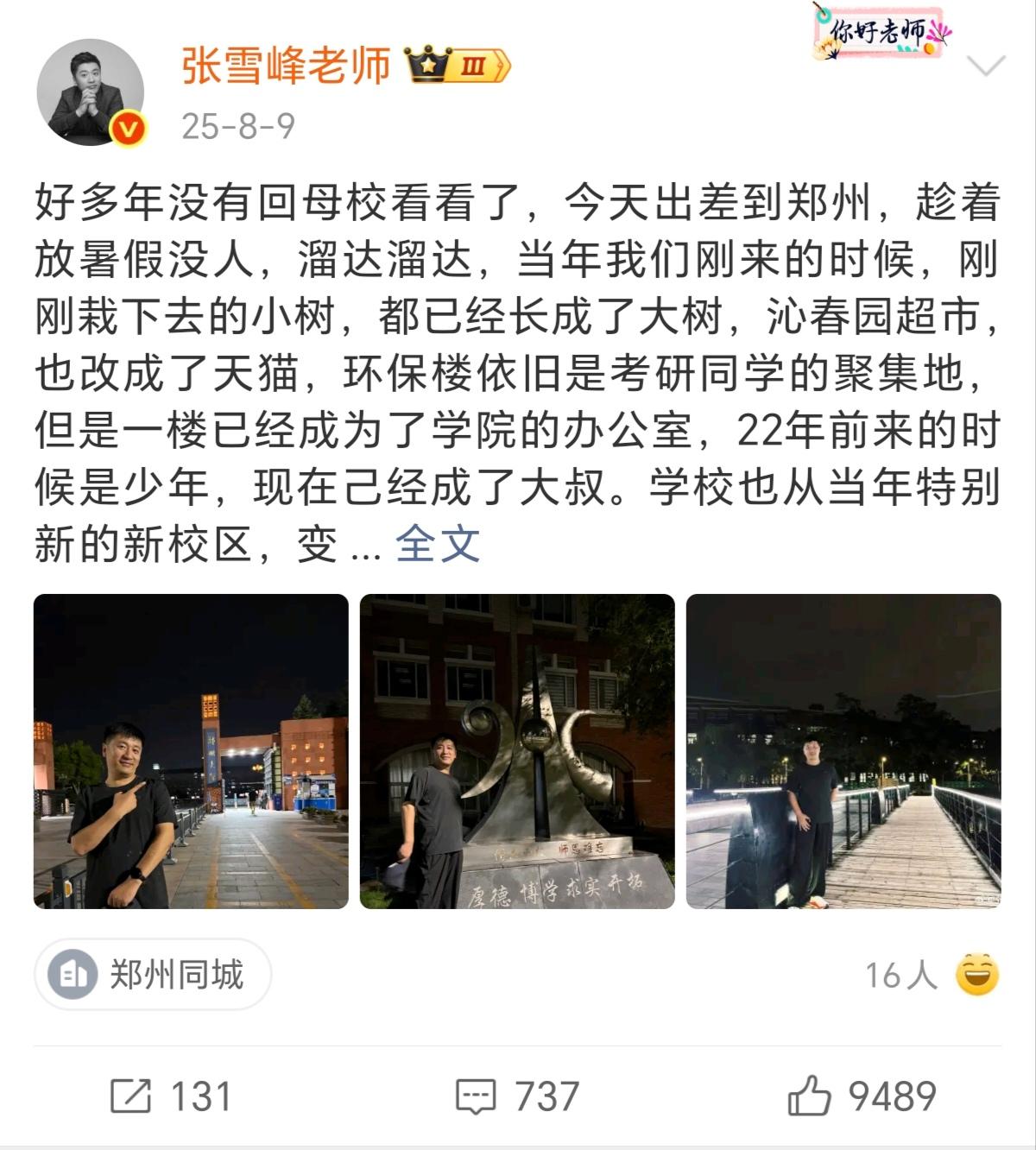Viewport: 1036px width, 1150px height.
Task: Click the VIP crown icon beside the username
Action: point(429,65)
